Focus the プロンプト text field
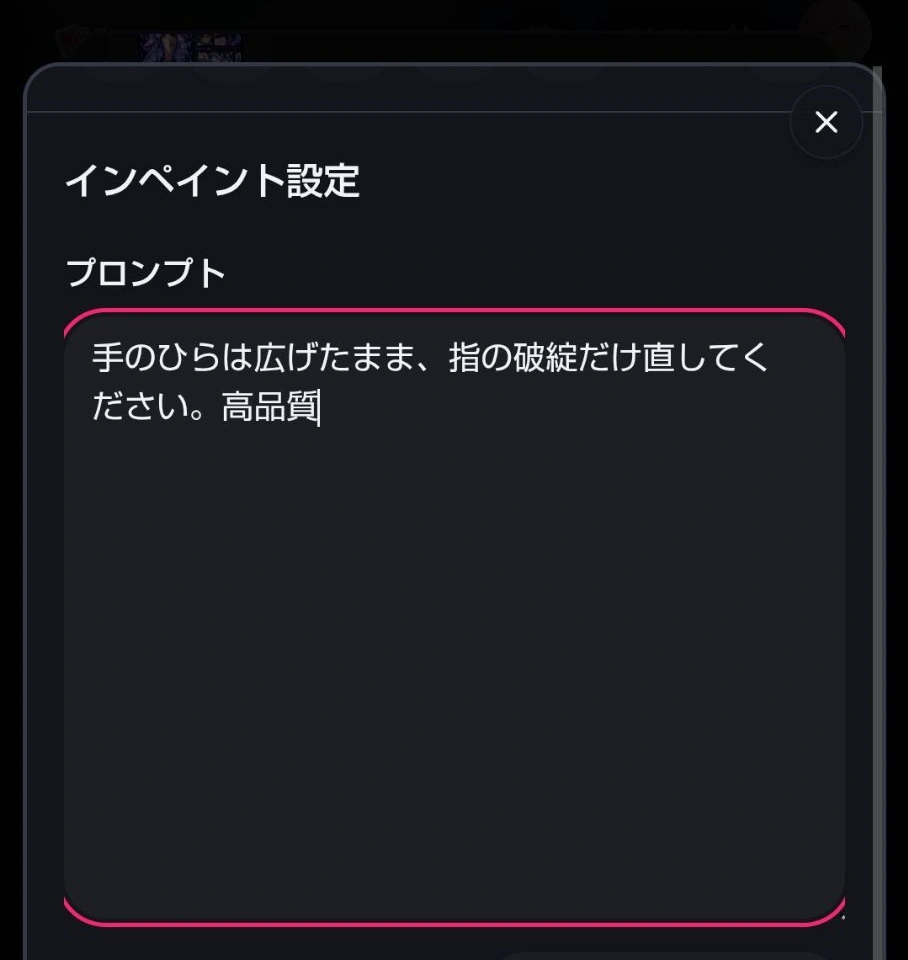 (454, 617)
